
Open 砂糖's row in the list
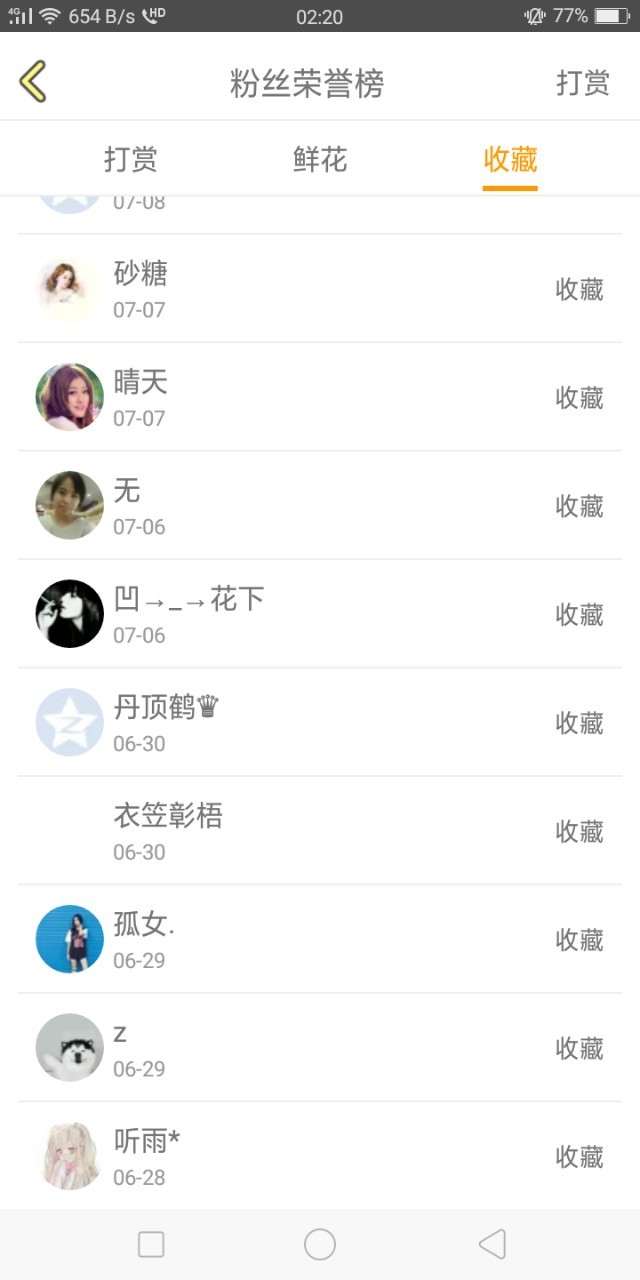pos(320,289)
